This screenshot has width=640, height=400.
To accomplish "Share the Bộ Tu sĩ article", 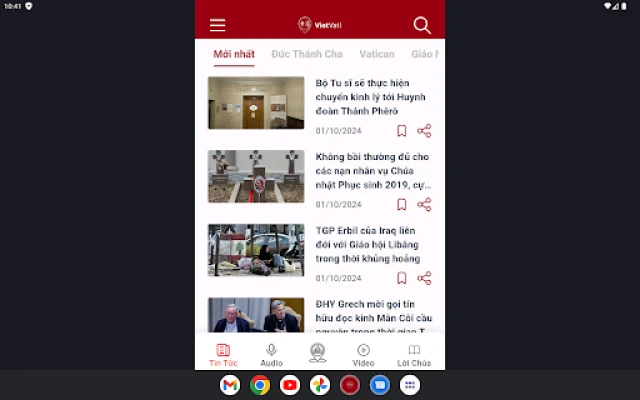I will click(424, 131).
